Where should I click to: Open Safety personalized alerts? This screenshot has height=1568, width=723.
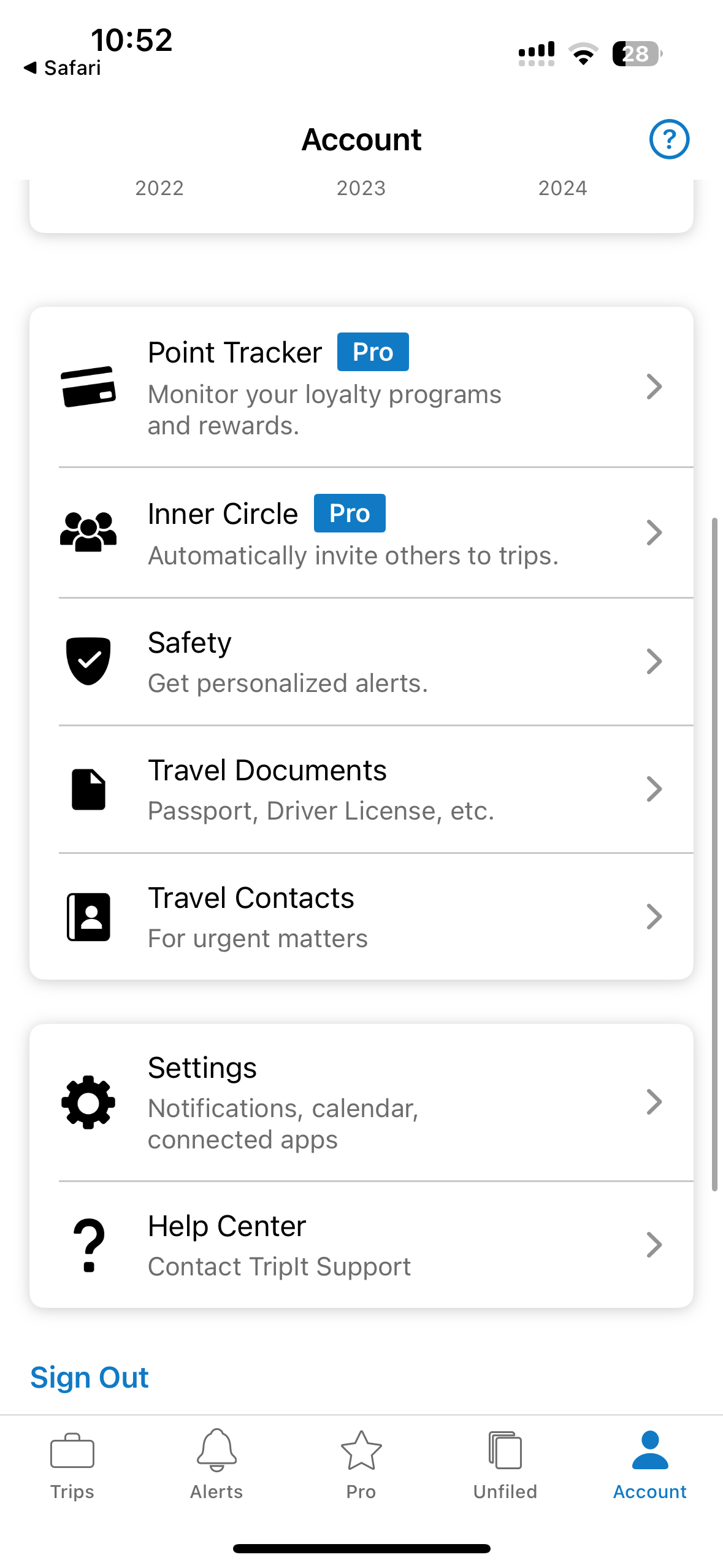361,662
